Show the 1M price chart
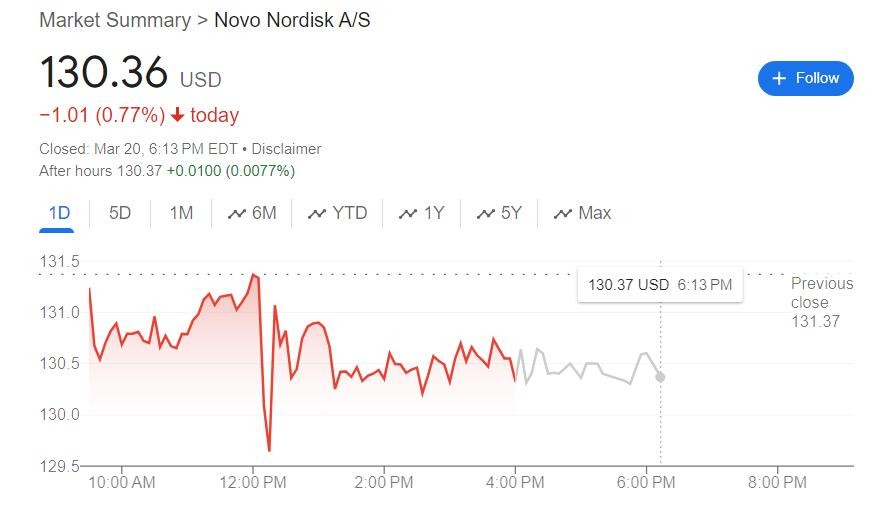The width and height of the screenshot is (876, 509). pyautogui.click(x=181, y=213)
